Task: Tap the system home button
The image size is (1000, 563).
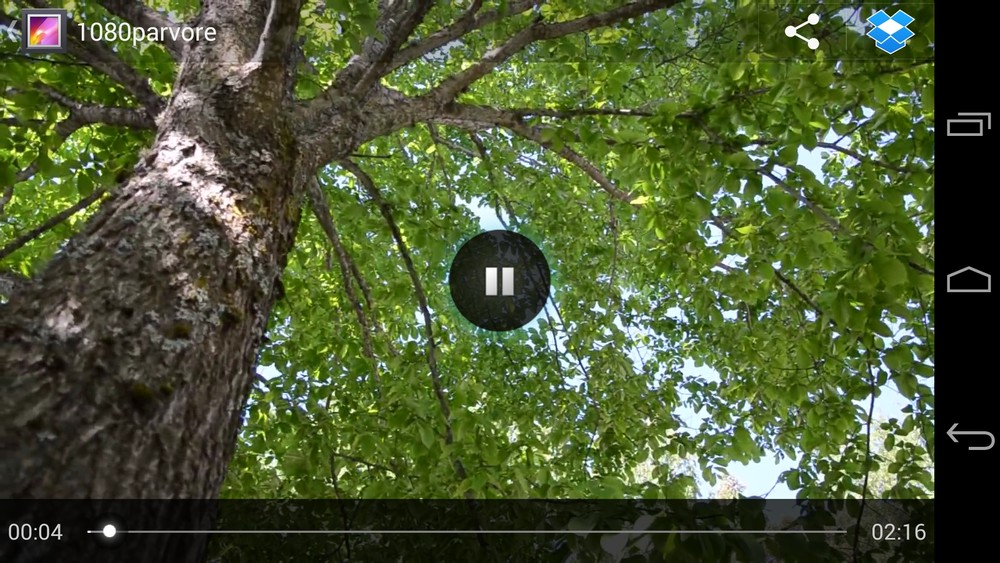Action: (x=968, y=280)
